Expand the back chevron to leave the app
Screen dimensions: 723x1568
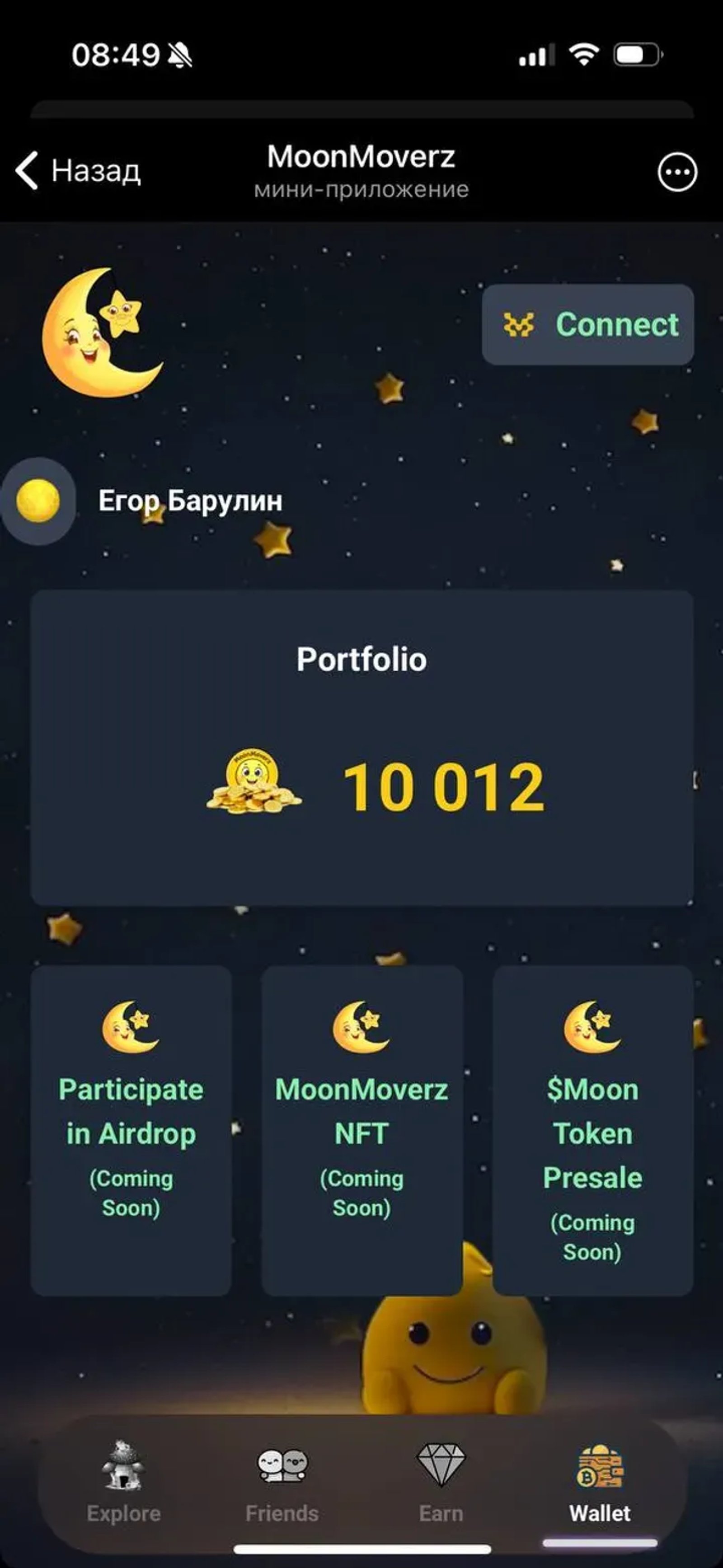point(27,170)
